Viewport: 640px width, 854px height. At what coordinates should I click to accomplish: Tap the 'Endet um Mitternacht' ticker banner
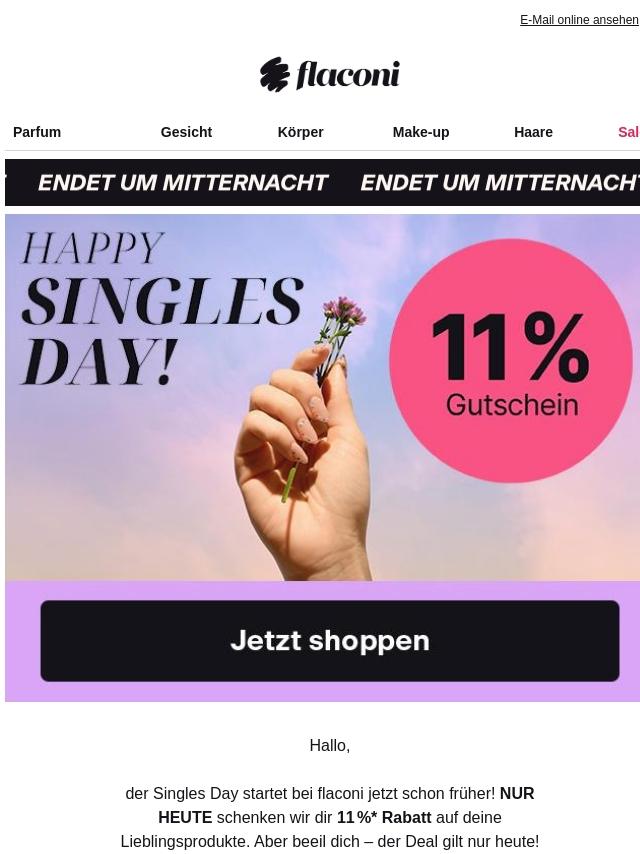(x=322, y=182)
